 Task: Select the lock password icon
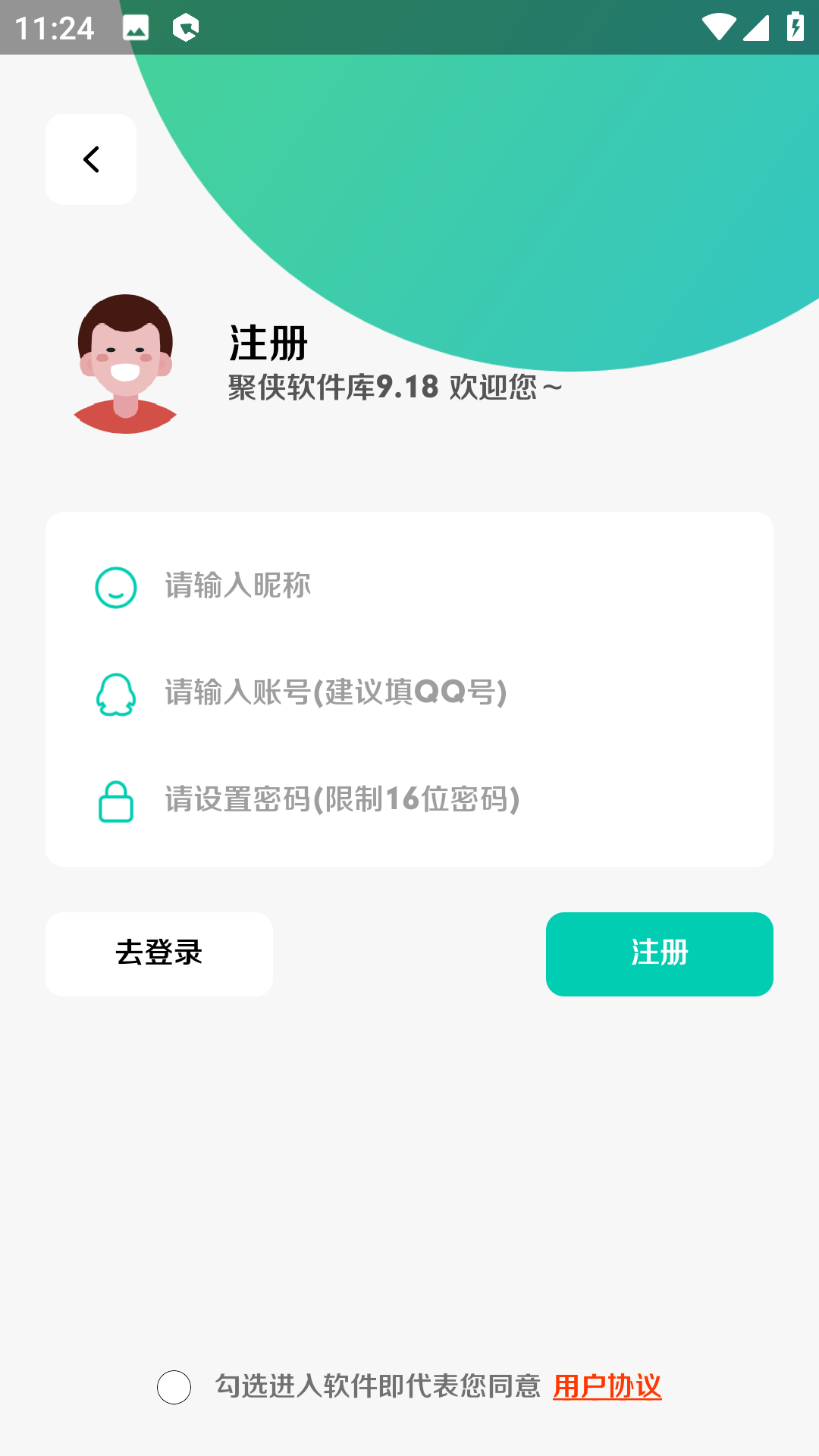[115, 799]
